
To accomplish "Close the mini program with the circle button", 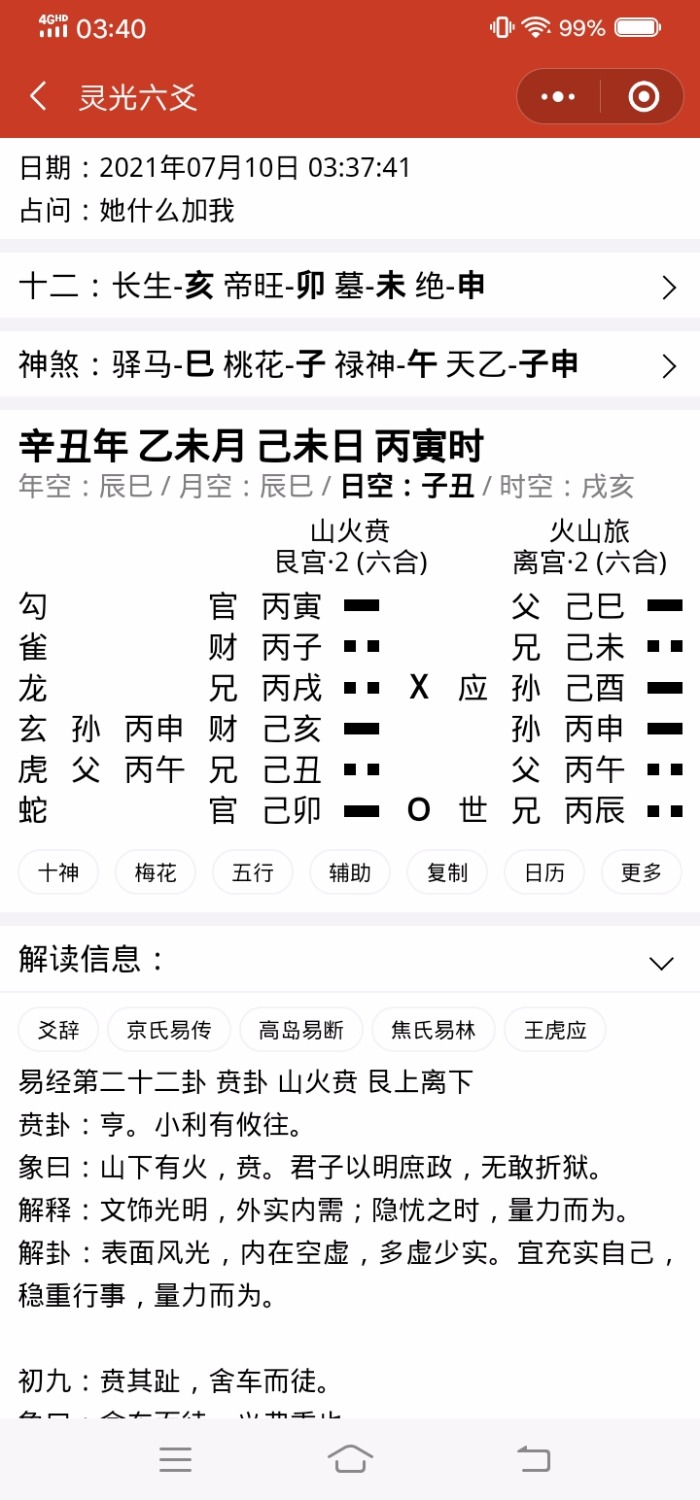I will (x=643, y=97).
